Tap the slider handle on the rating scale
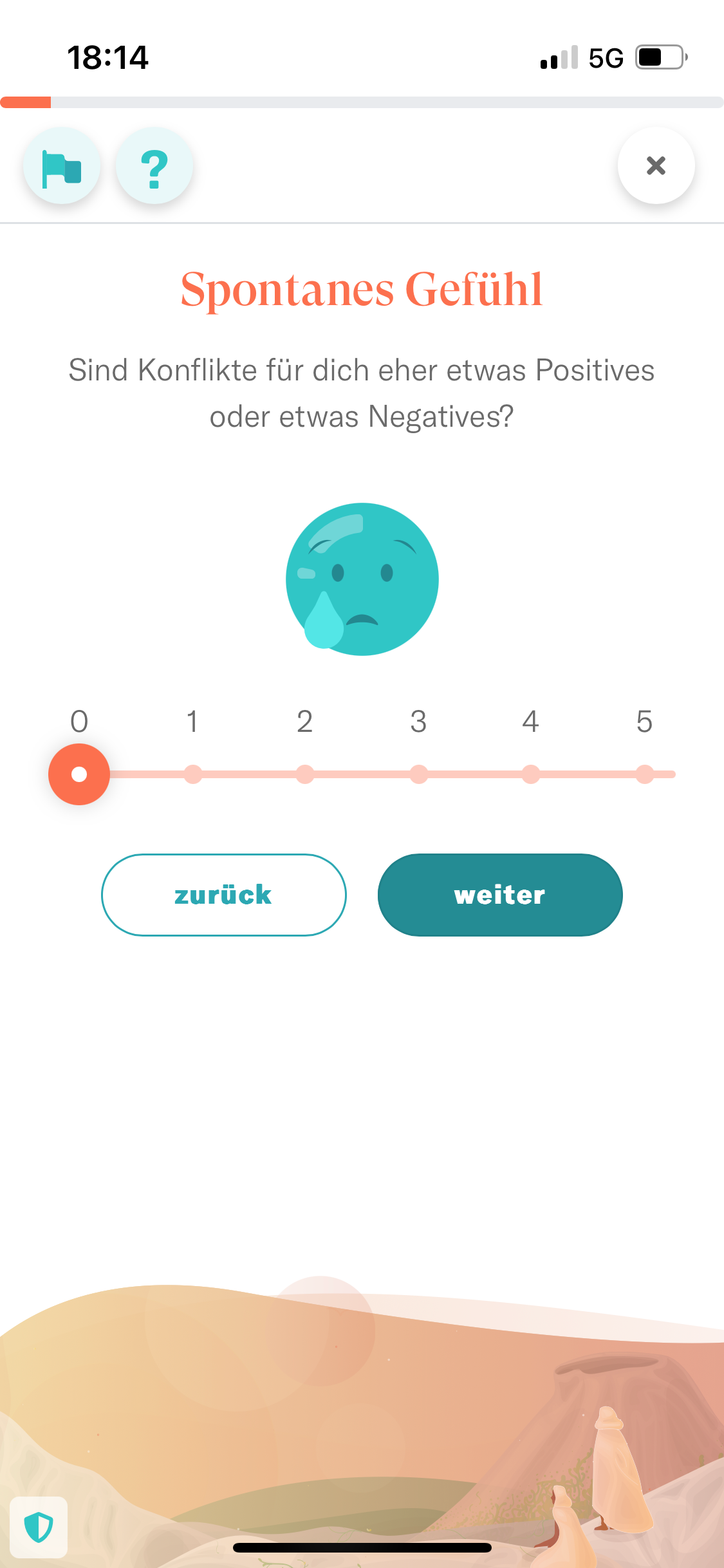The width and height of the screenshot is (724, 1568). (x=79, y=774)
